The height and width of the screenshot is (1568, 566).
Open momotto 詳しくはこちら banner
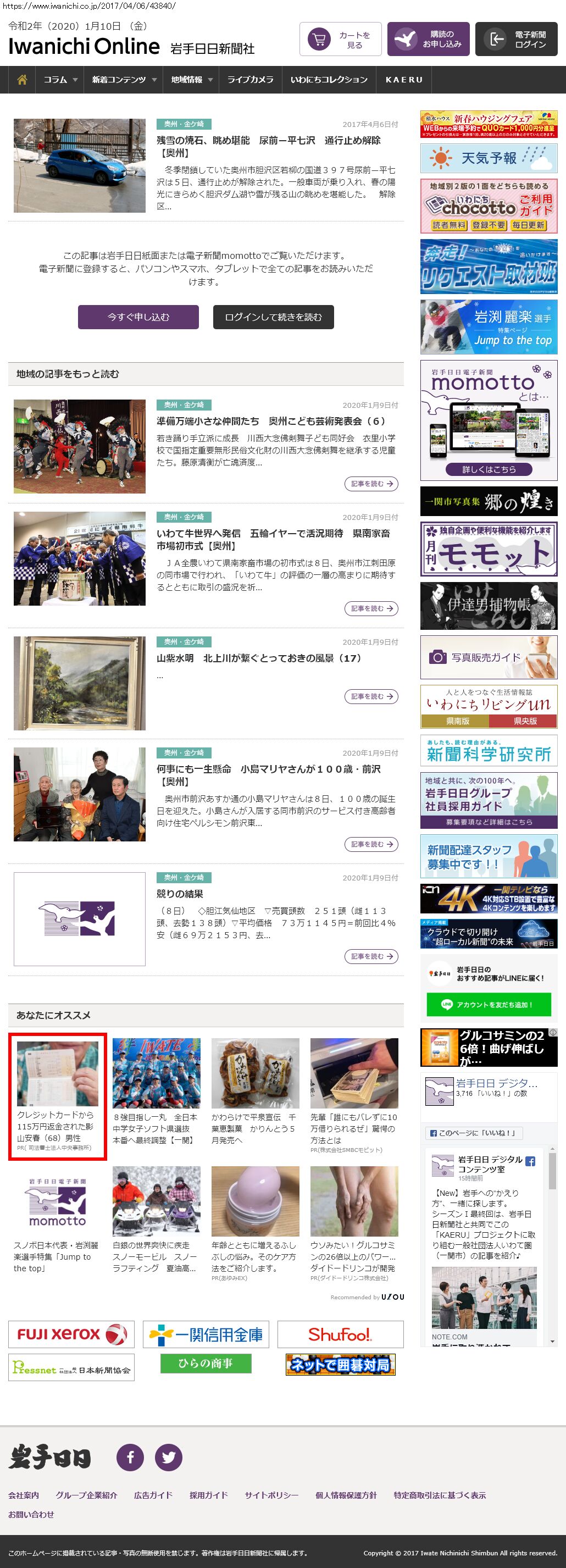(x=489, y=469)
